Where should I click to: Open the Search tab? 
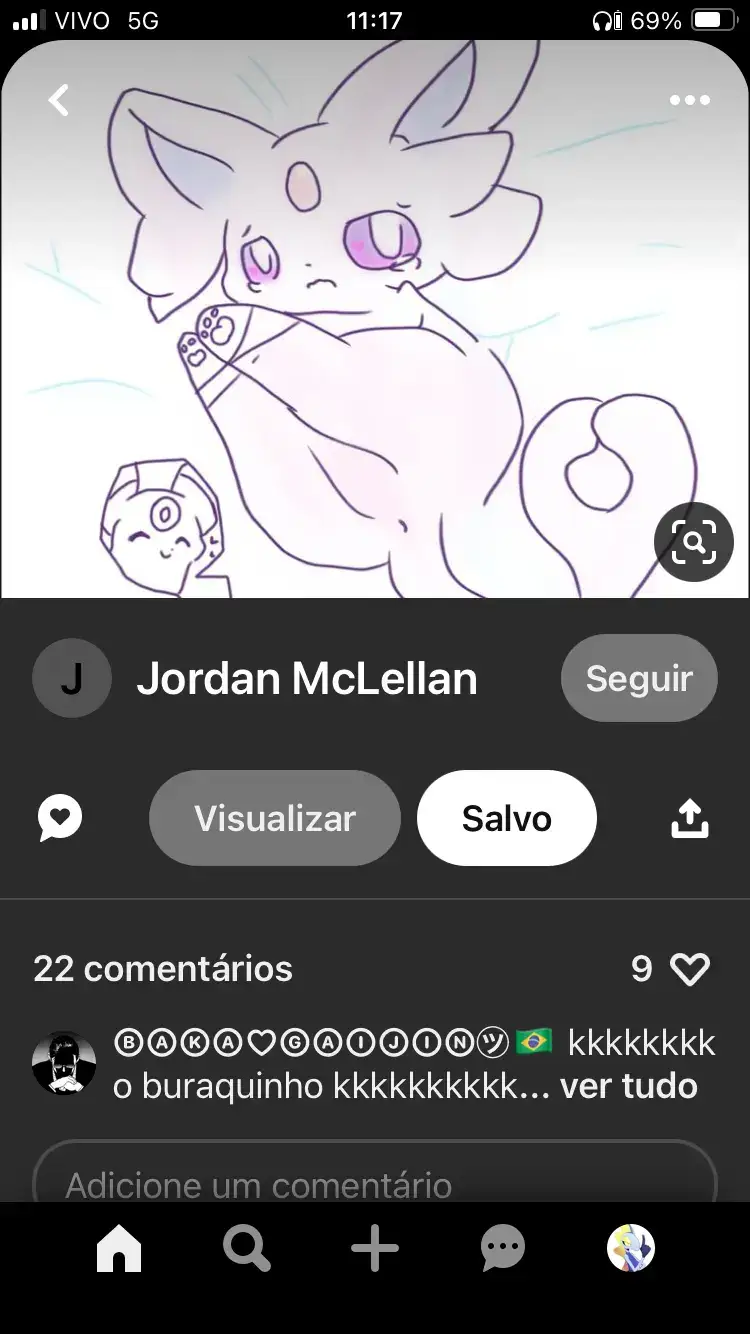tap(246, 1249)
